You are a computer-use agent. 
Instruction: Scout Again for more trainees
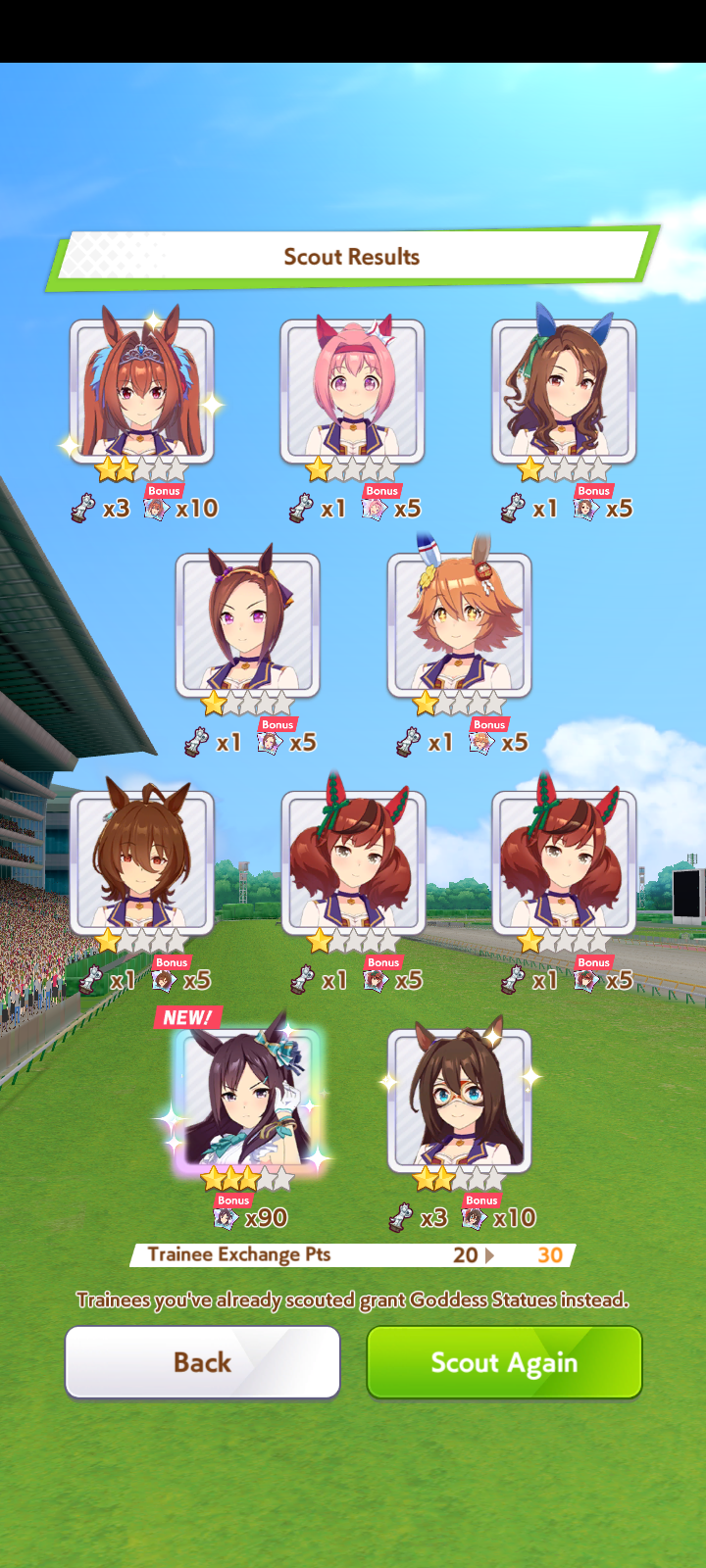click(x=504, y=1362)
